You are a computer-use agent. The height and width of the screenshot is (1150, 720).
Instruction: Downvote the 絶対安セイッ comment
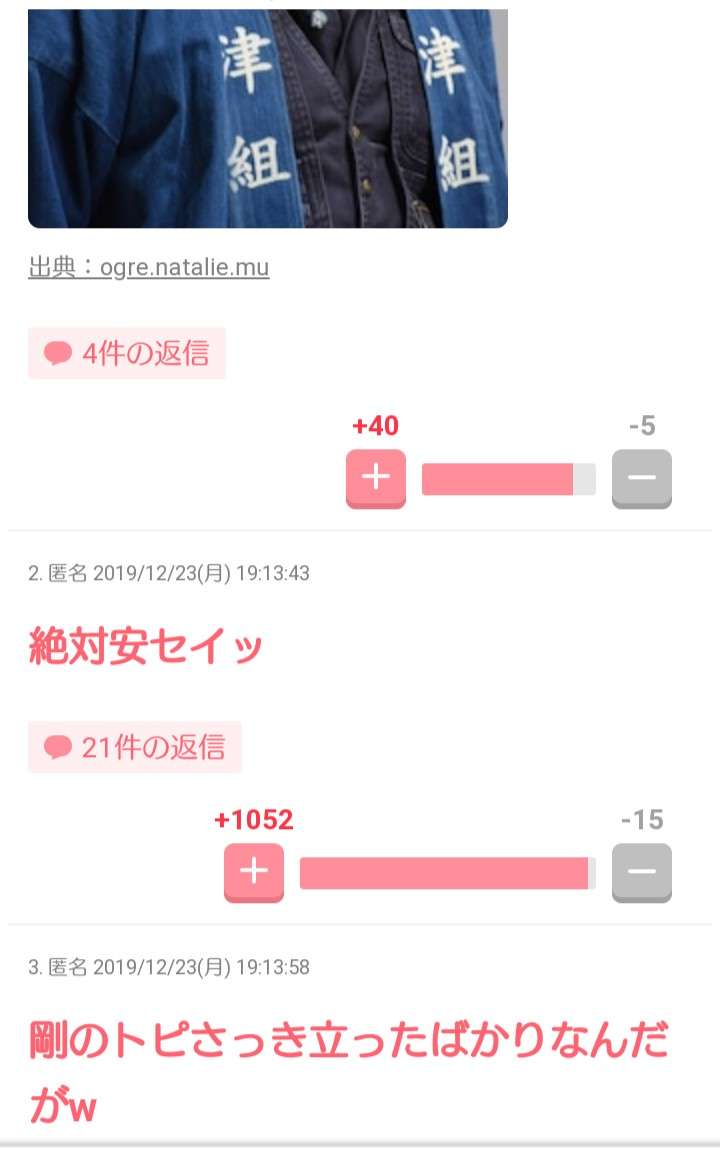(x=642, y=872)
